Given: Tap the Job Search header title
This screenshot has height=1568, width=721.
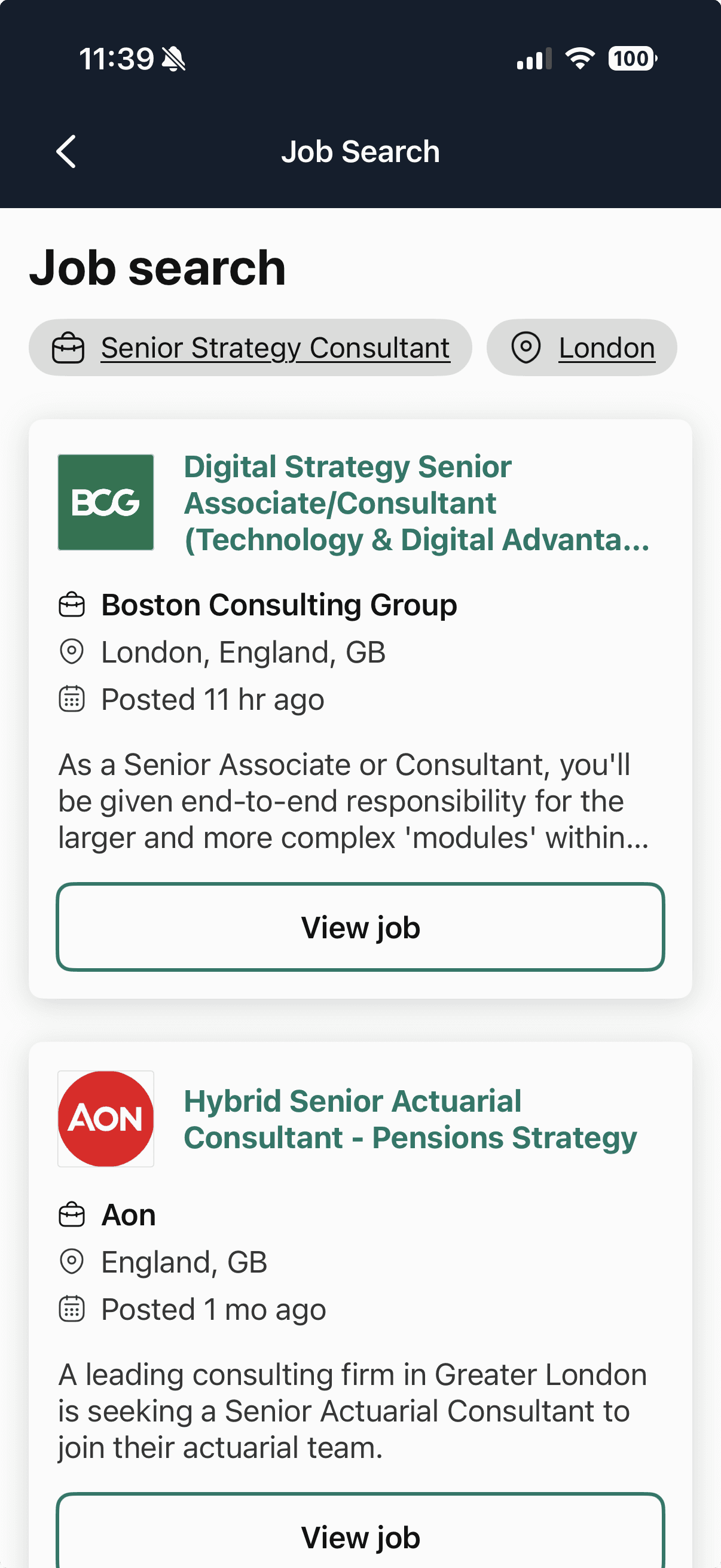Looking at the screenshot, I should point(360,151).
